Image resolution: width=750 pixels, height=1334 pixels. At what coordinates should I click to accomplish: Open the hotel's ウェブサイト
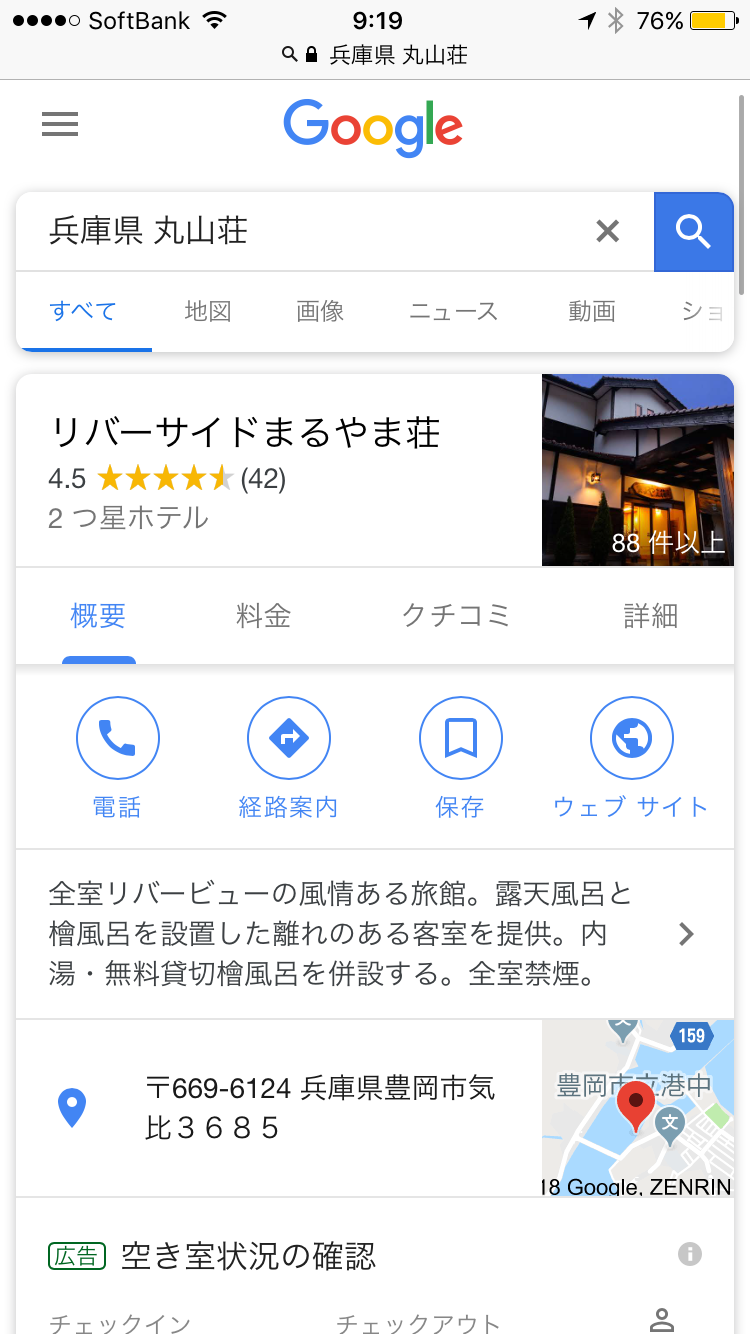[631, 758]
